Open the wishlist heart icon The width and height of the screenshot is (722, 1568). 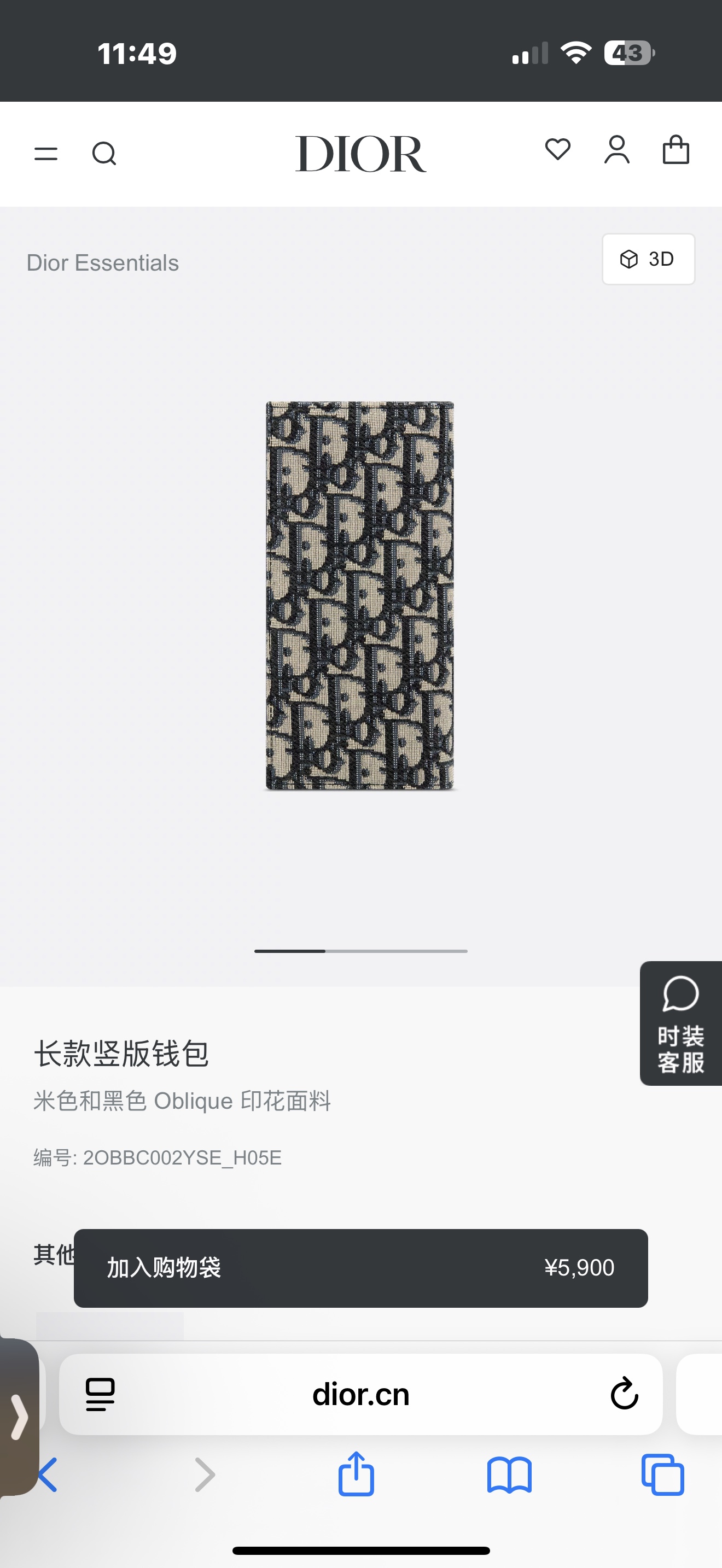(557, 150)
